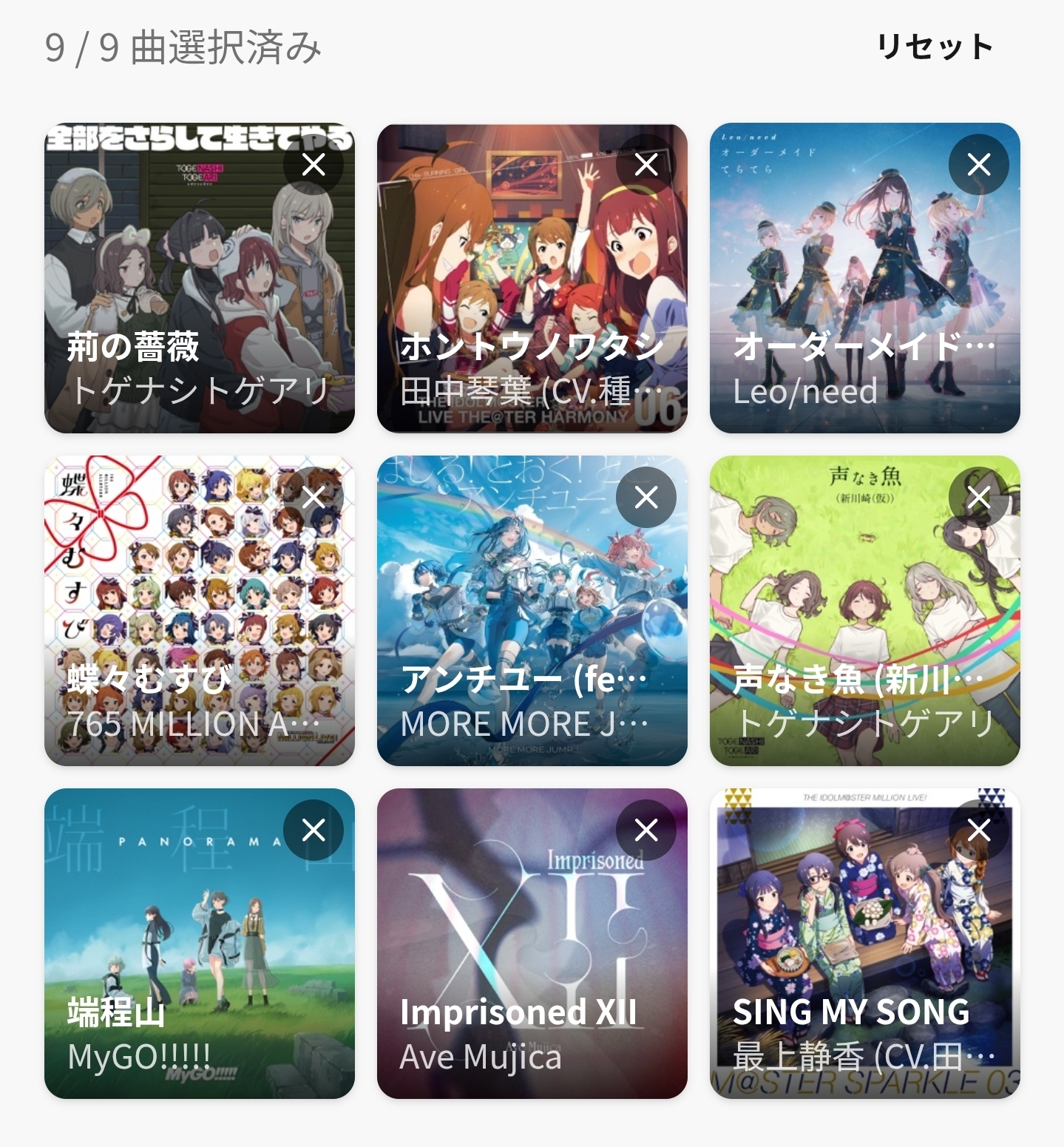This screenshot has width=1064, height=1147.
Task: Select the SING MY SONG tile
Action: click(850, 961)
